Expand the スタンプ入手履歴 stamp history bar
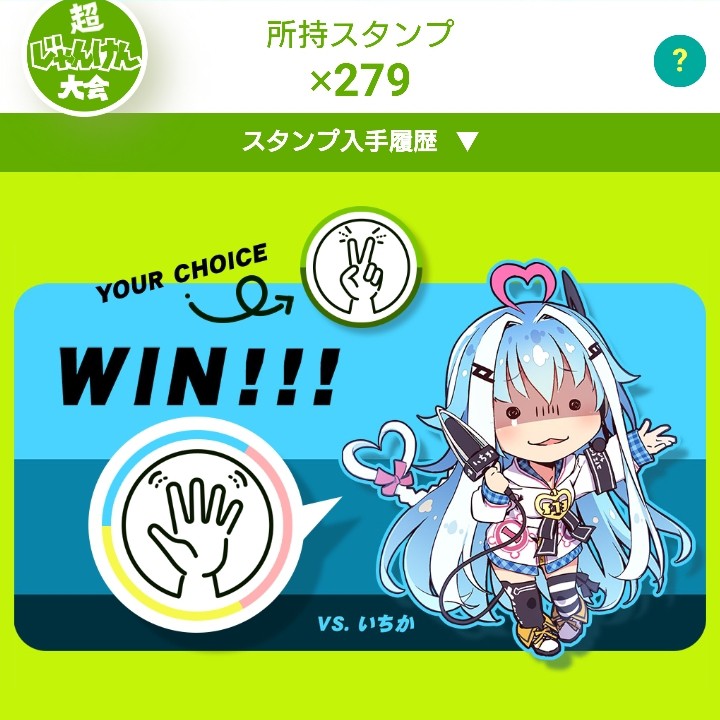This screenshot has height=720, width=720. pos(360,141)
